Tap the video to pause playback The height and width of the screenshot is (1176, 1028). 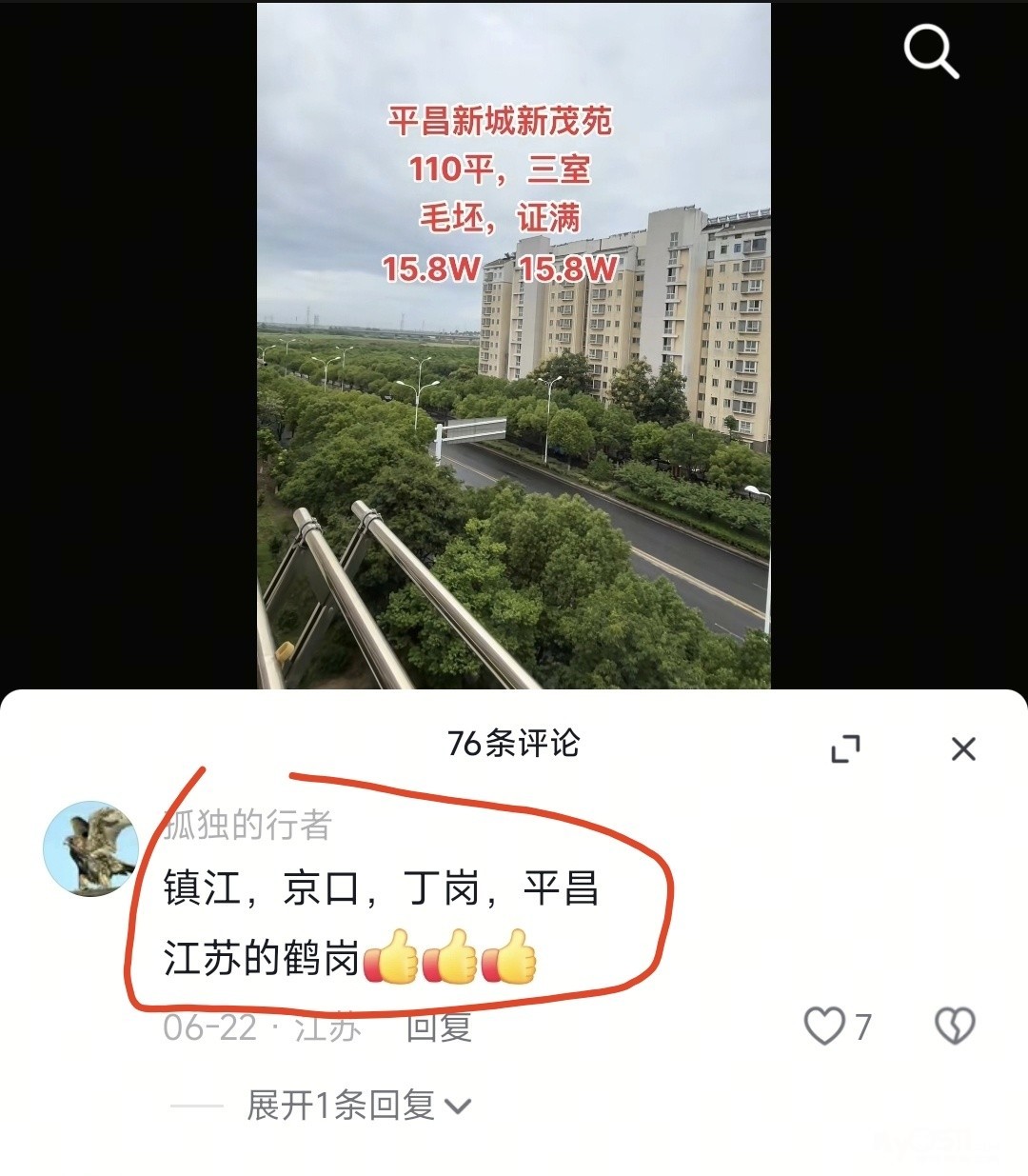click(x=513, y=381)
